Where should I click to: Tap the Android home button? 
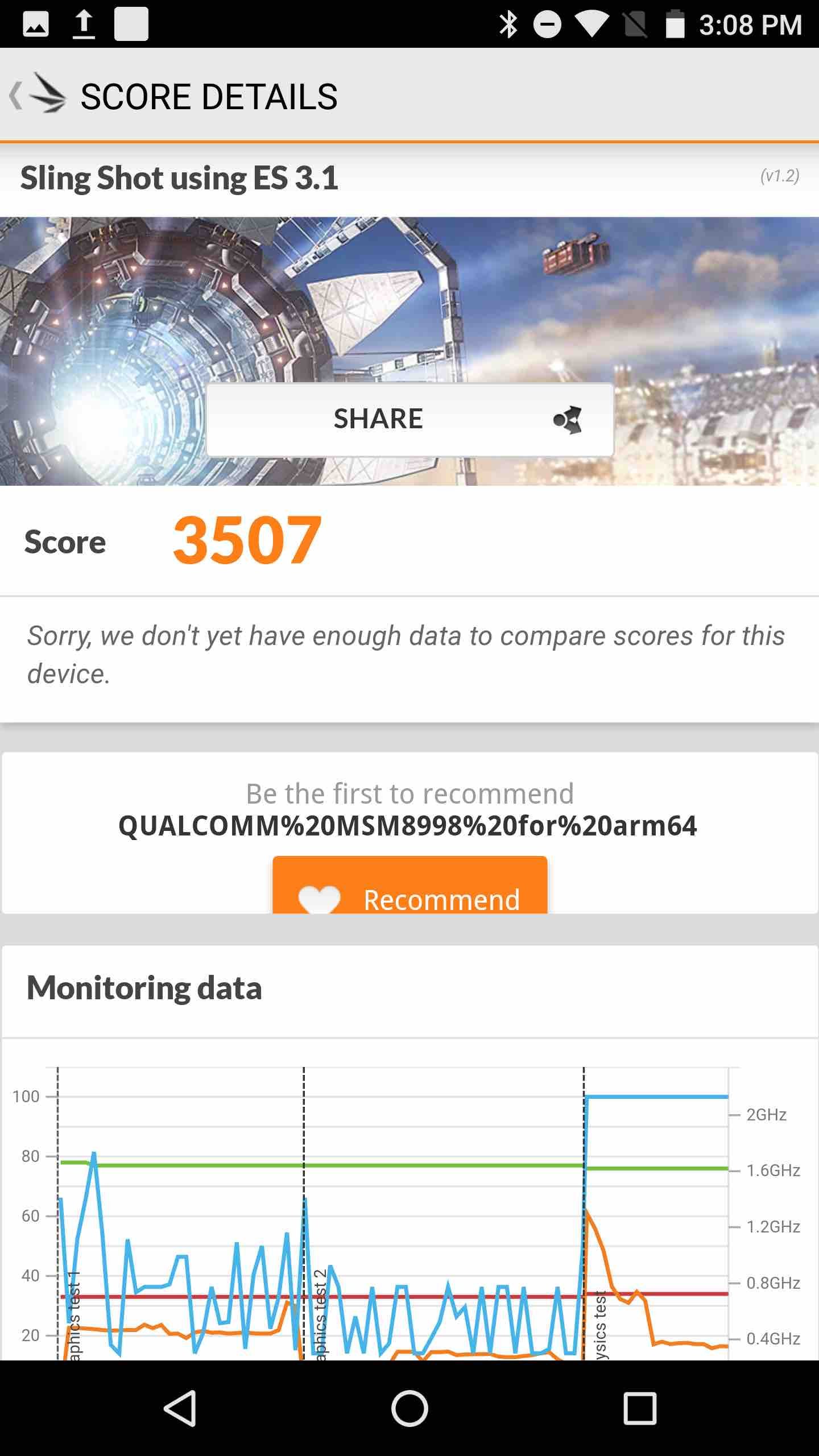409,1408
